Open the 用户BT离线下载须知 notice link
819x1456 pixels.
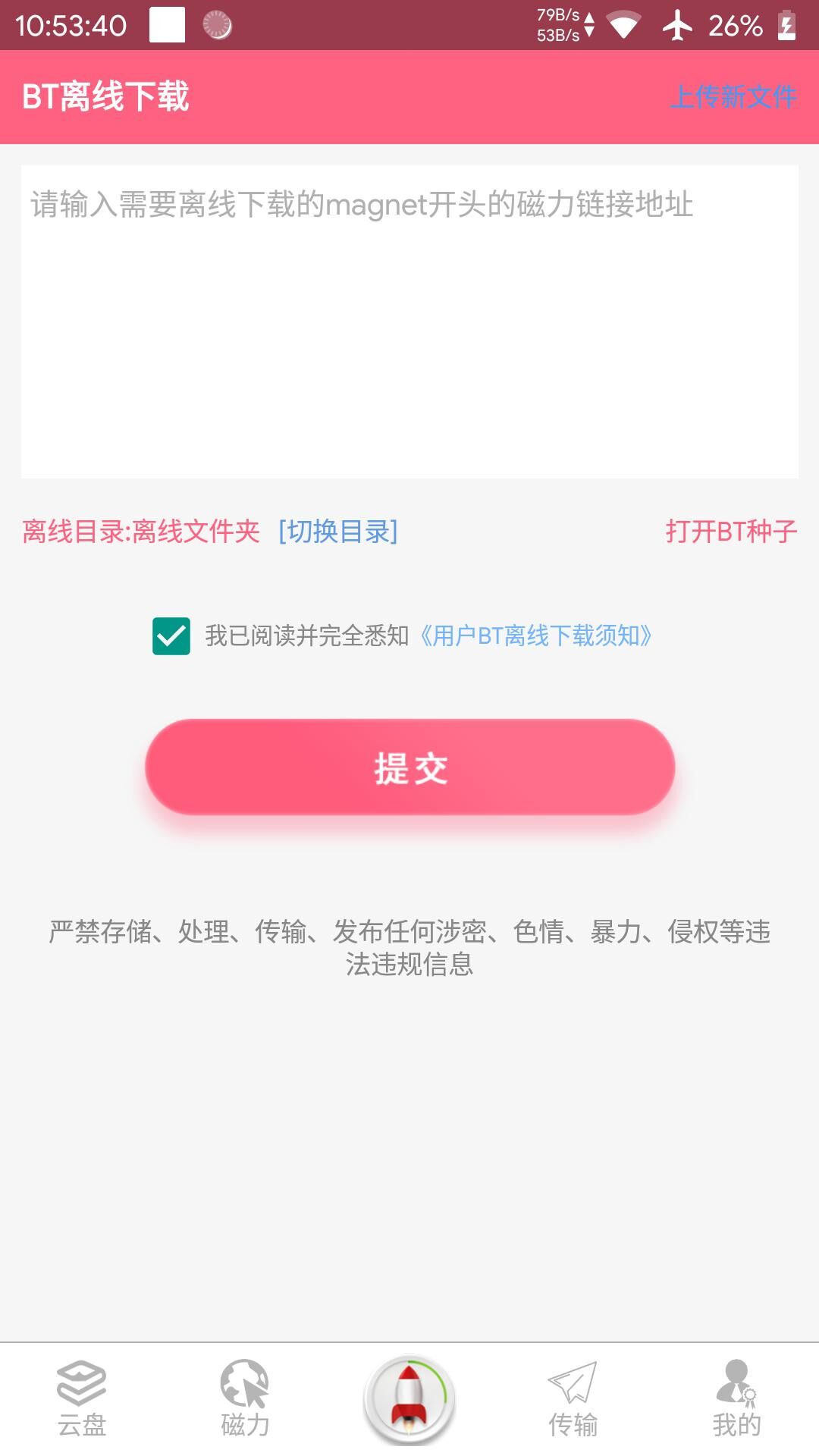(x=535, y=635)
